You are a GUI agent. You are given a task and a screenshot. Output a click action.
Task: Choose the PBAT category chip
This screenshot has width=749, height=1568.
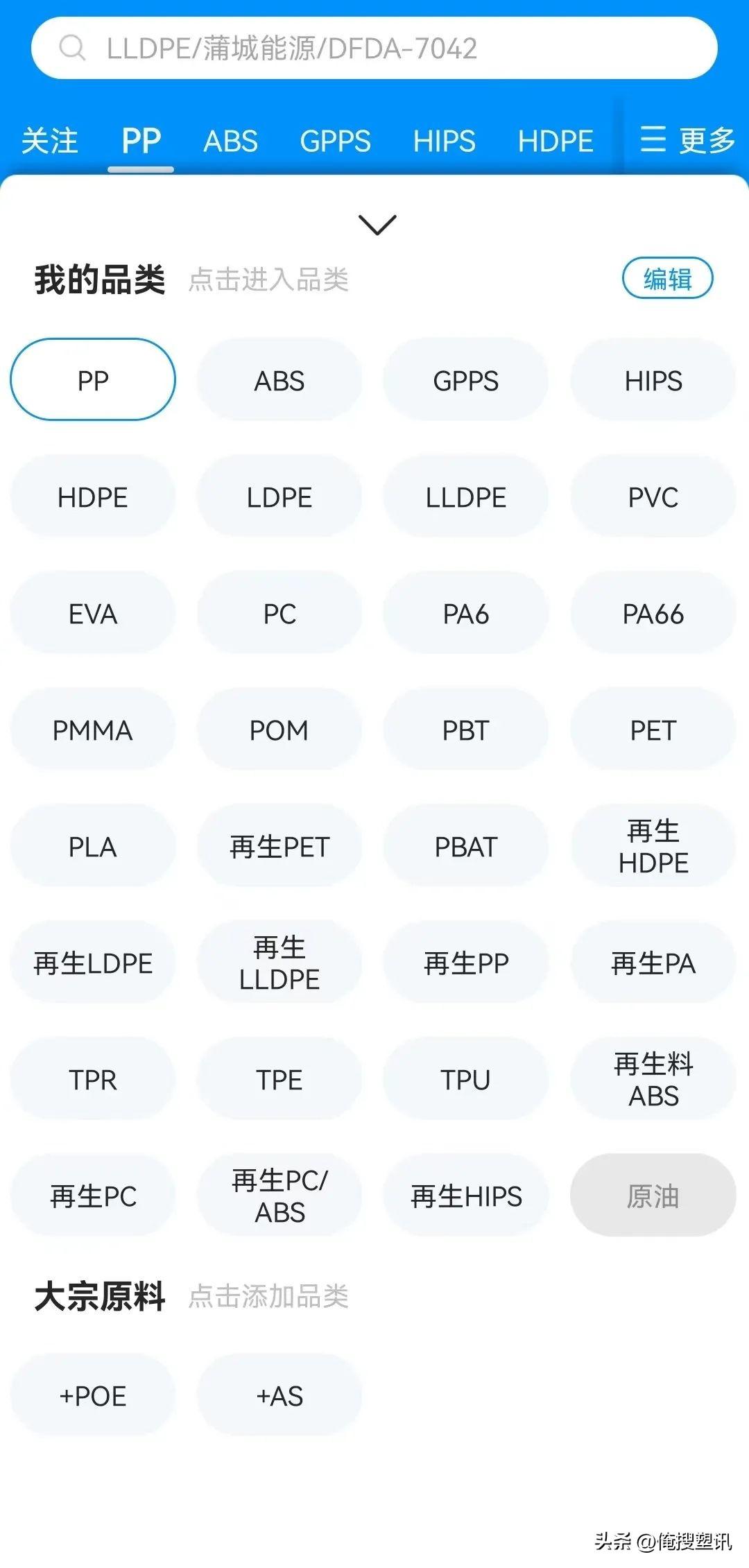(466, 846)
